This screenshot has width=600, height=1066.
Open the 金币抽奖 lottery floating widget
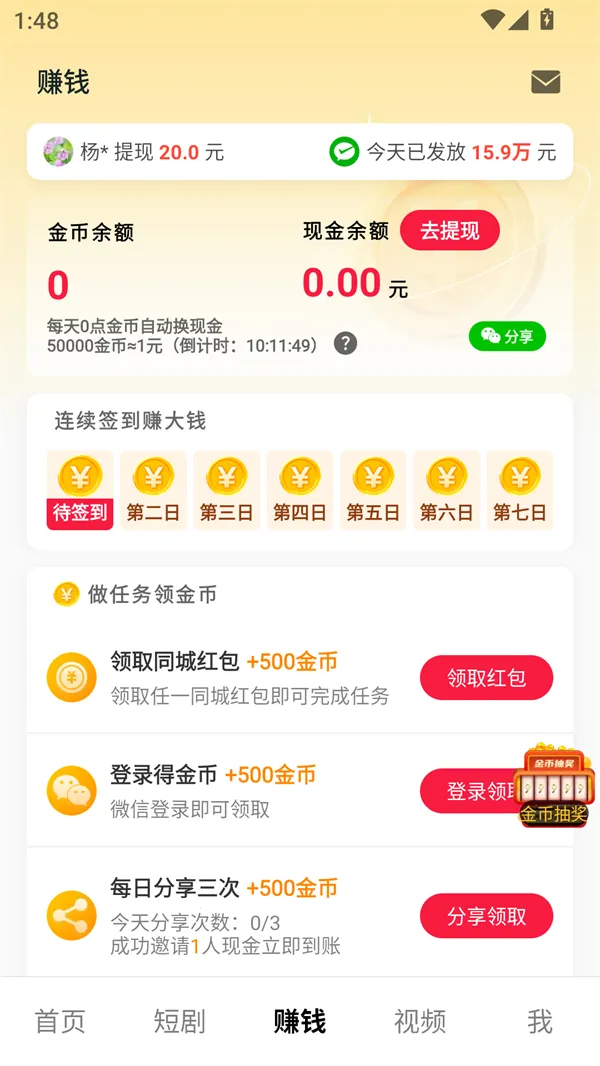(x=554, y=786)
